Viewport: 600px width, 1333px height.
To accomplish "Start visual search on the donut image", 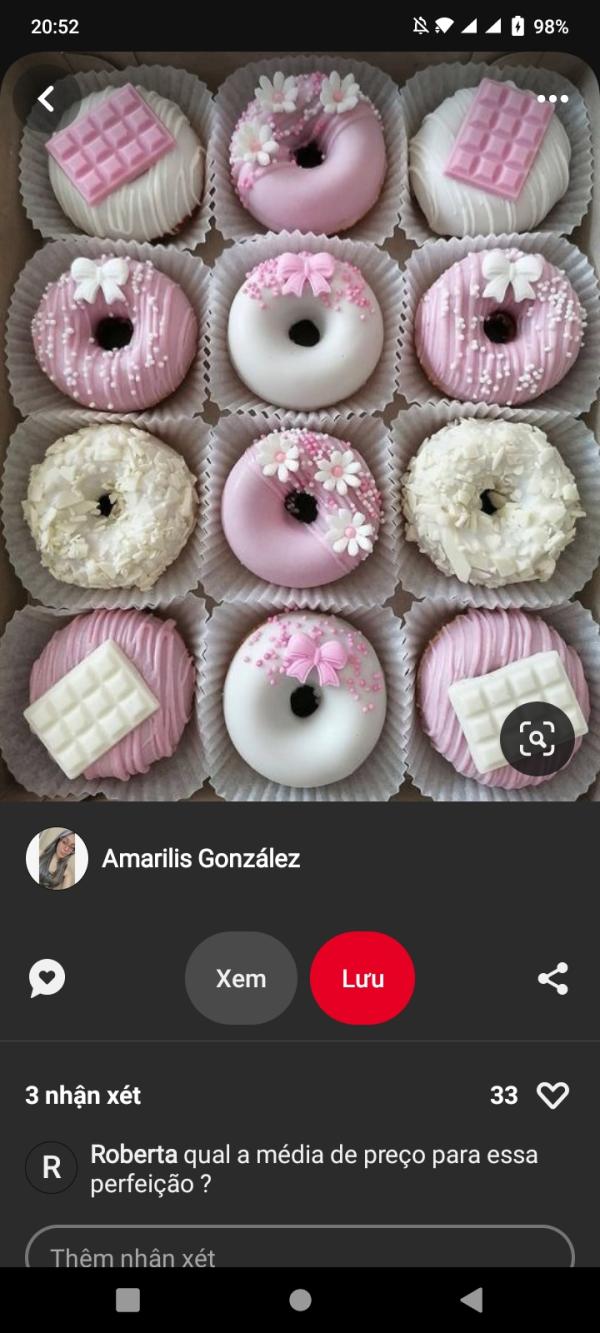I will (x=537, y=739).
